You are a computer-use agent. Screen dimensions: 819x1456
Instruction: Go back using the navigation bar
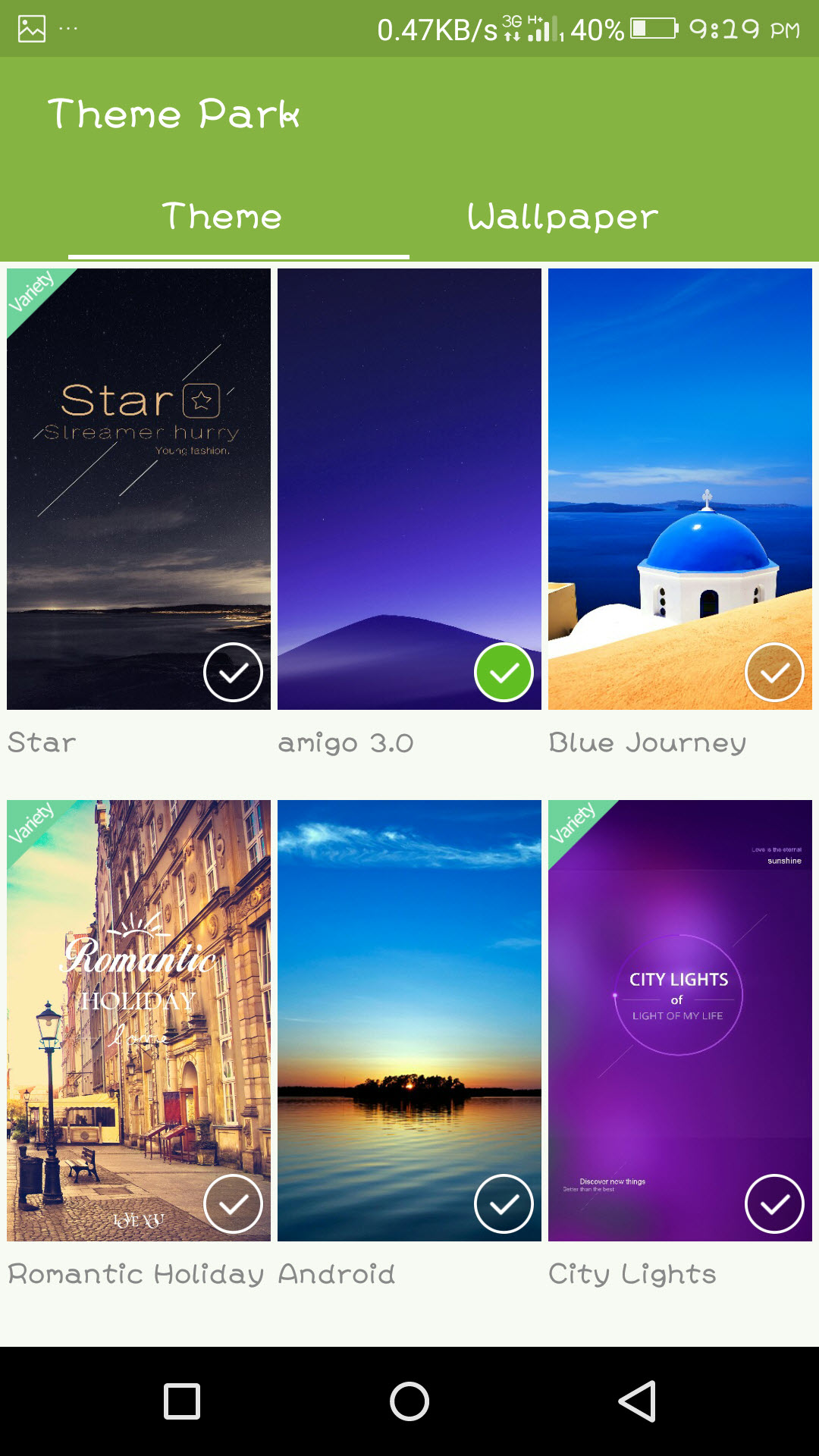pos(637,1401)
